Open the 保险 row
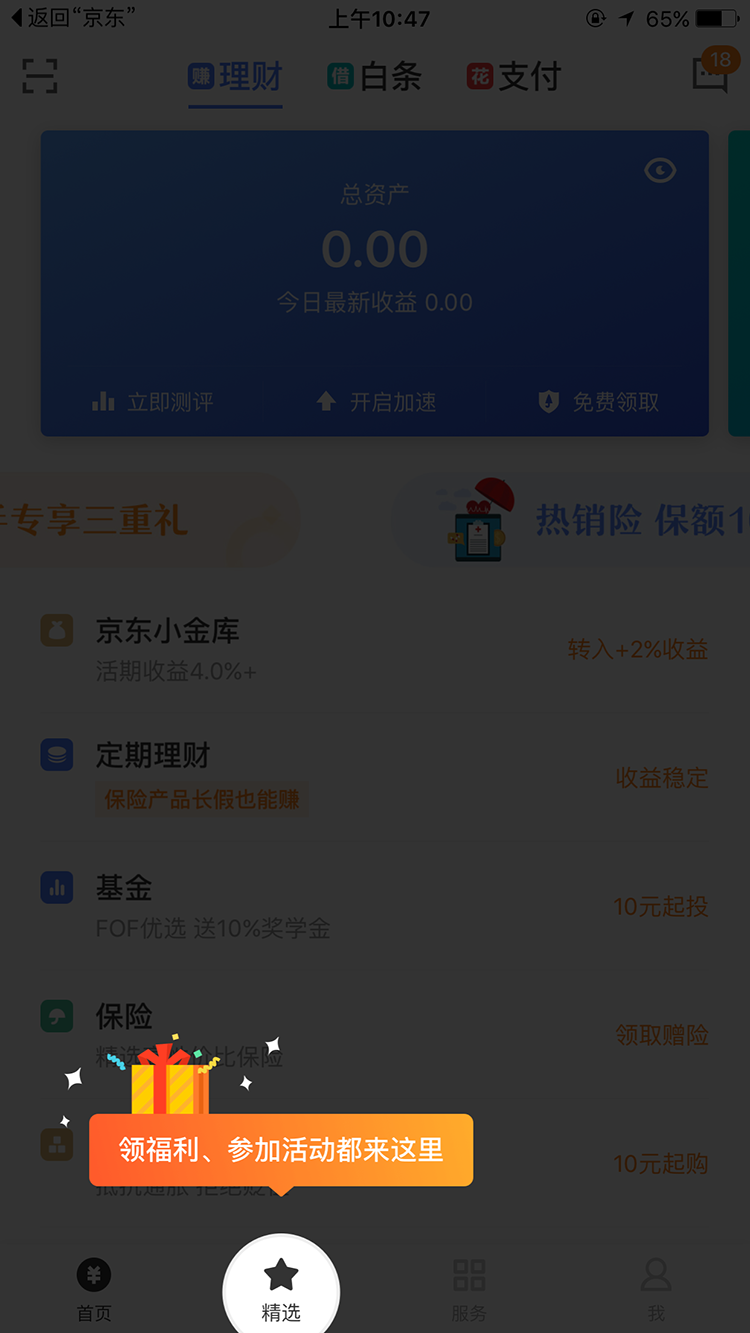This screenshot has height=1333, width=750. click(375, 1035)
